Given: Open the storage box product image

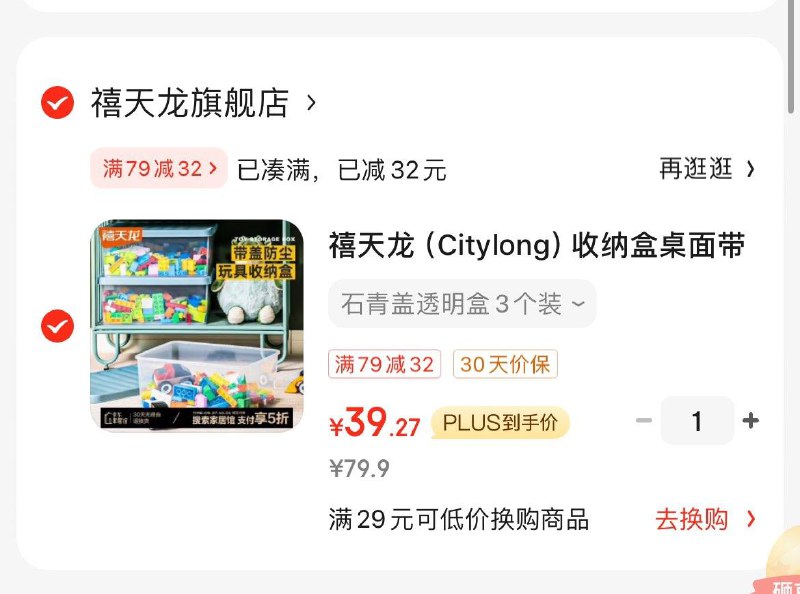Looking at the screenshot, I should tap(197, 326).
